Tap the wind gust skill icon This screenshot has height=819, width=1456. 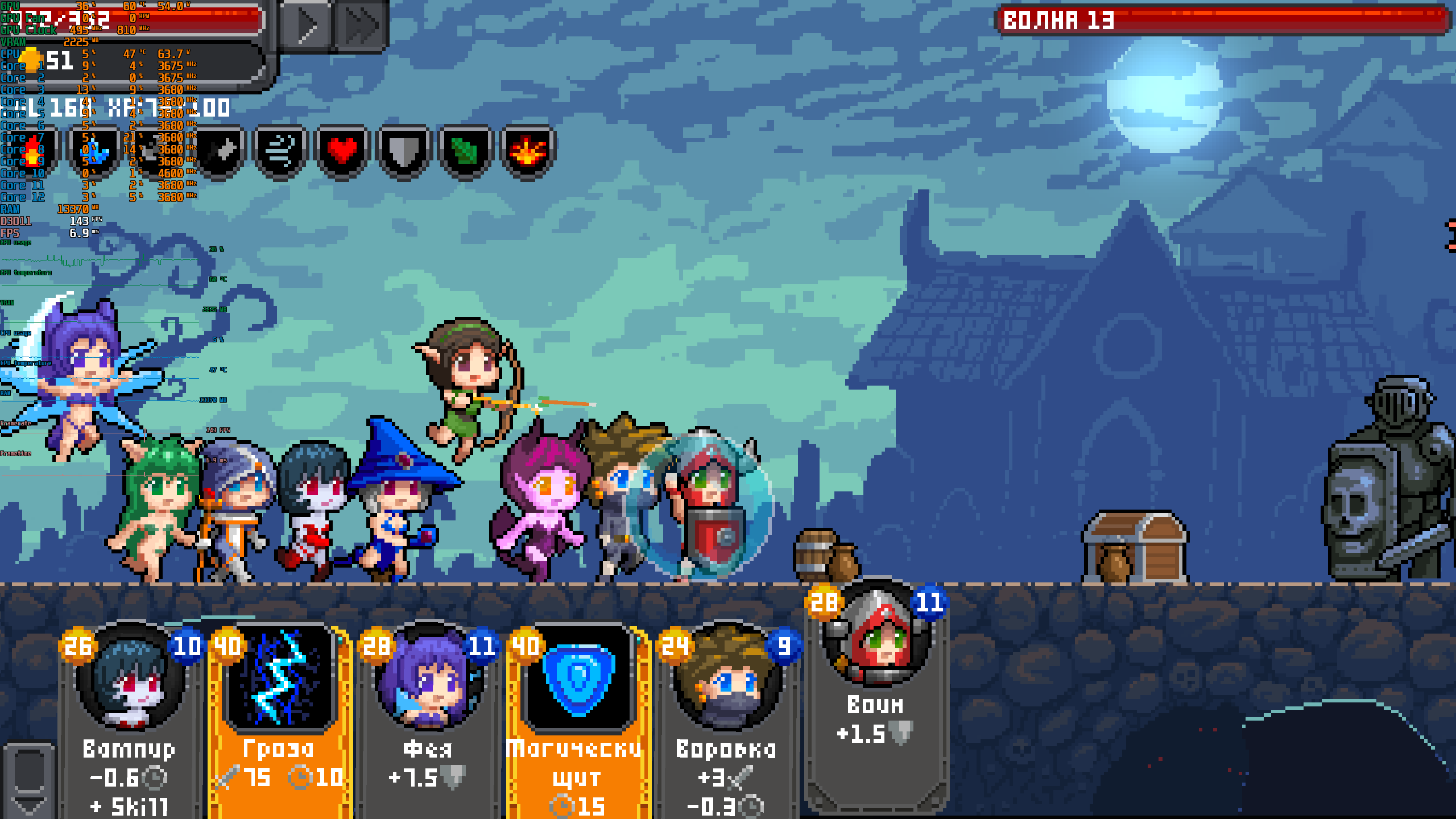[x=280, y=151]
